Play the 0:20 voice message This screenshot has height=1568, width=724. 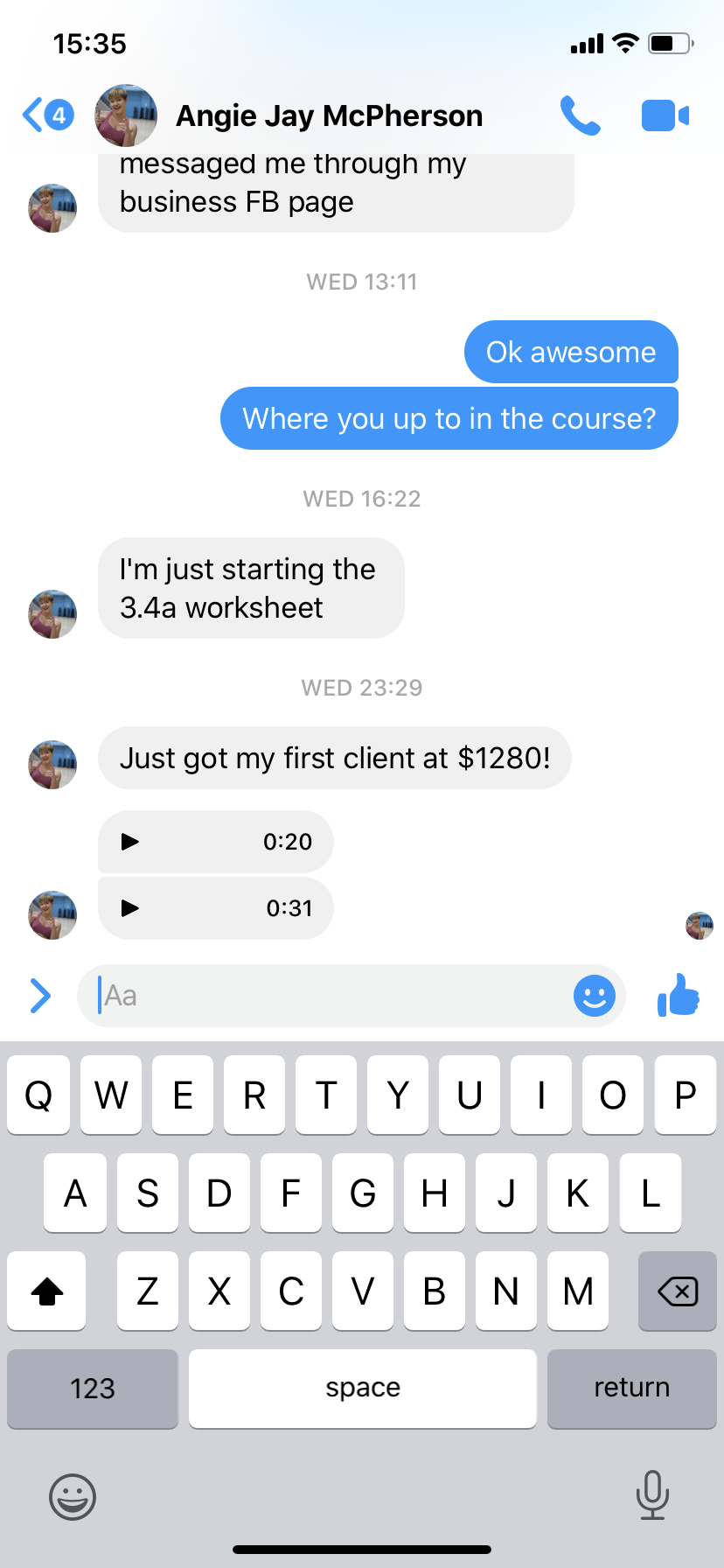pyautogui.click(x=130, y=842)
